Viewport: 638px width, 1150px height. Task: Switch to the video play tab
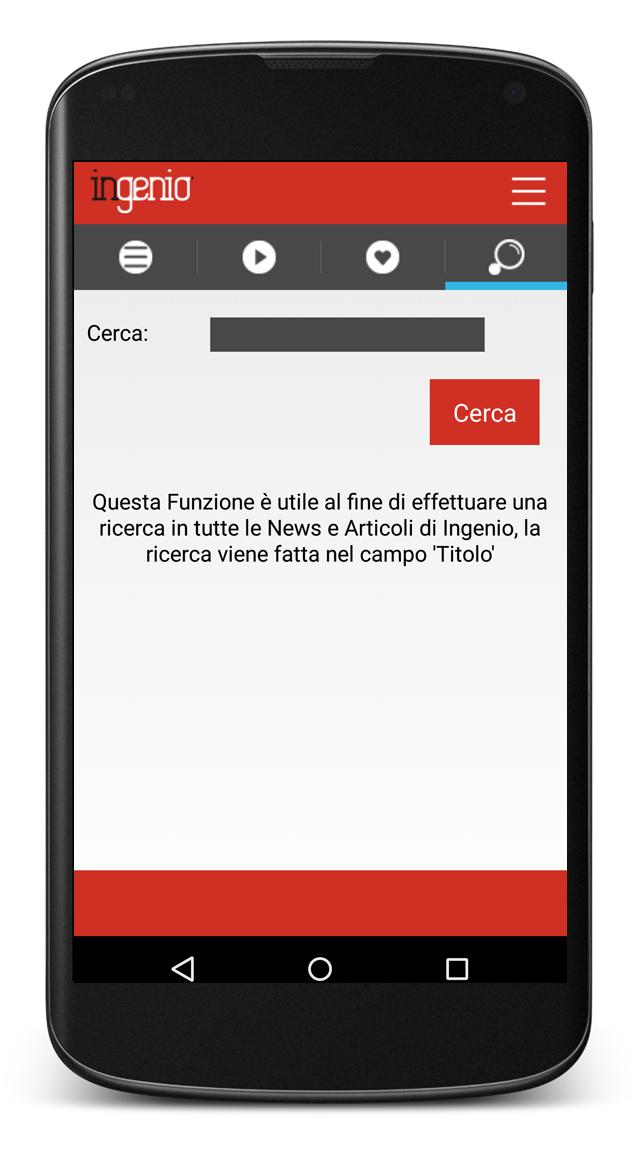[x=259, y=258]
